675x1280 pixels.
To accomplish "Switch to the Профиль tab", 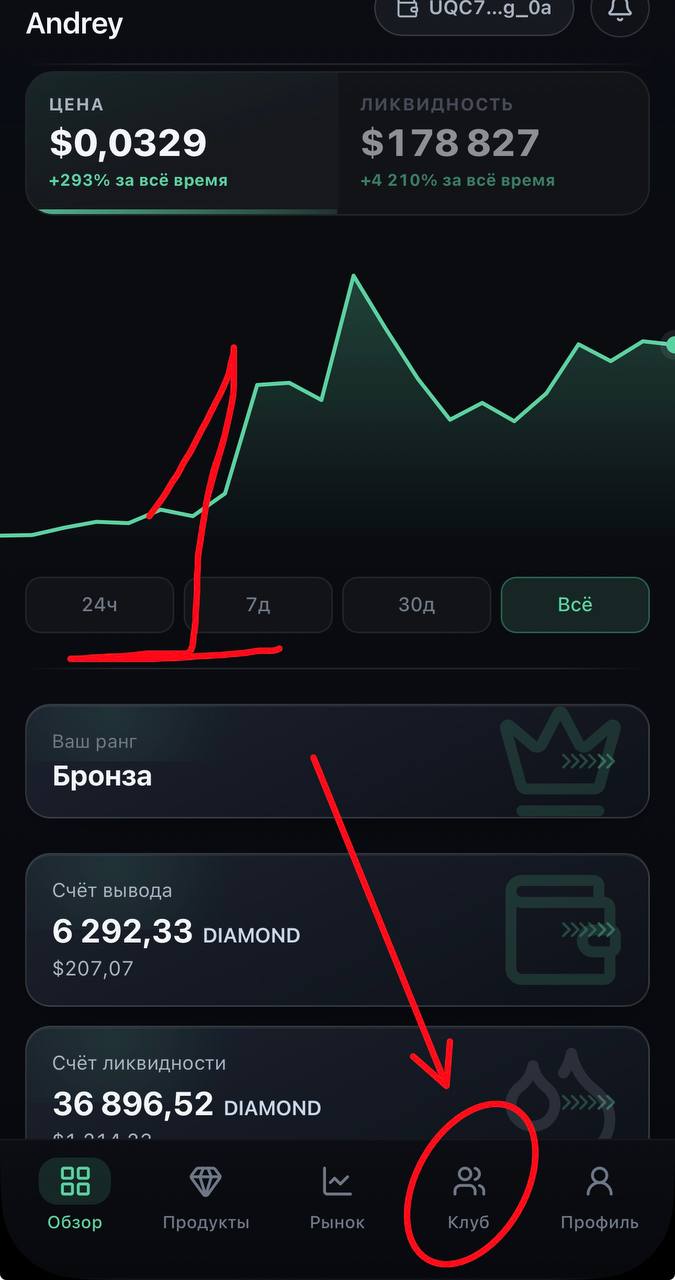I will pos(599,1197).
